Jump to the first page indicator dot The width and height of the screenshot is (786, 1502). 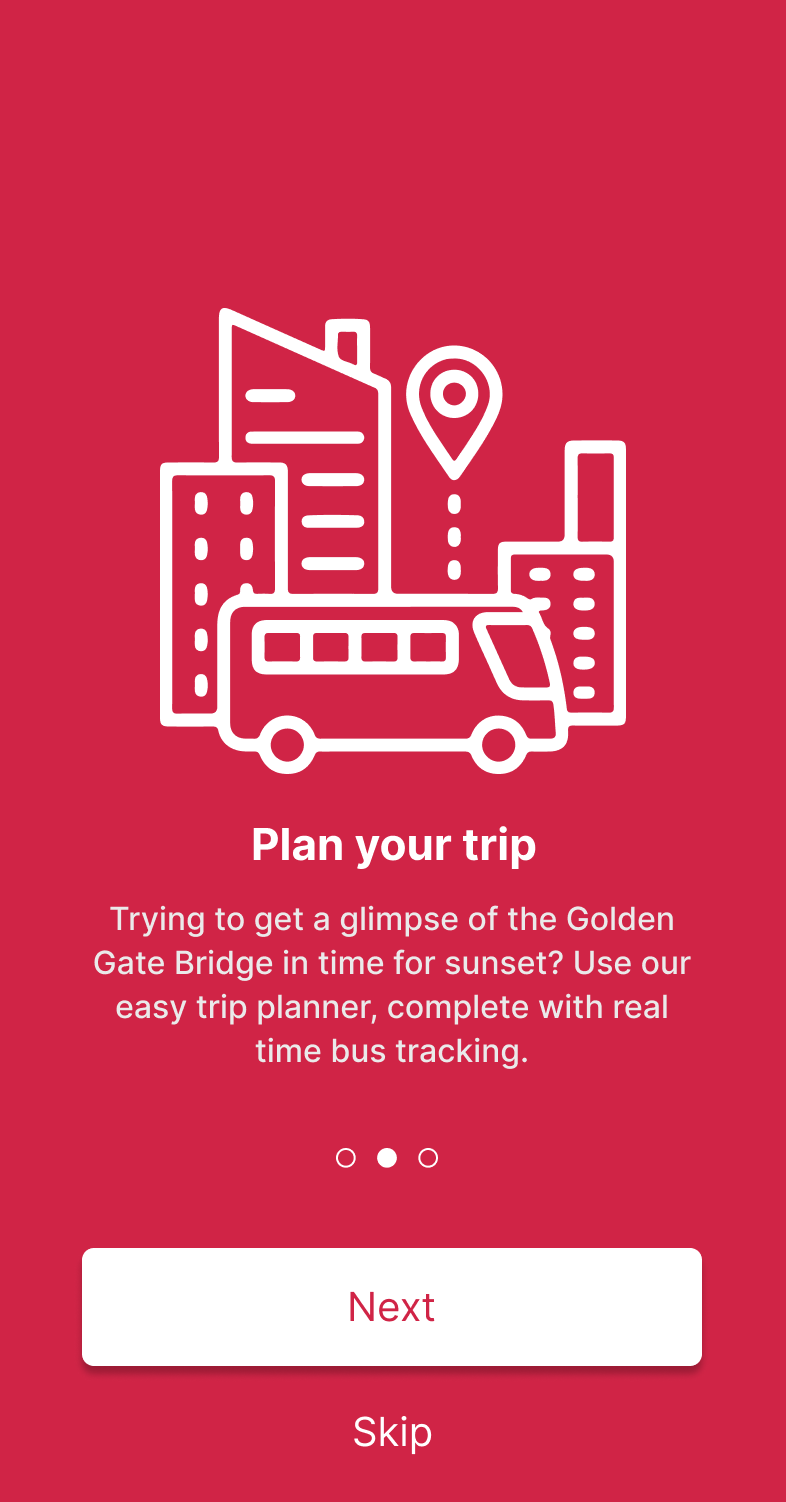[346, 1158]
